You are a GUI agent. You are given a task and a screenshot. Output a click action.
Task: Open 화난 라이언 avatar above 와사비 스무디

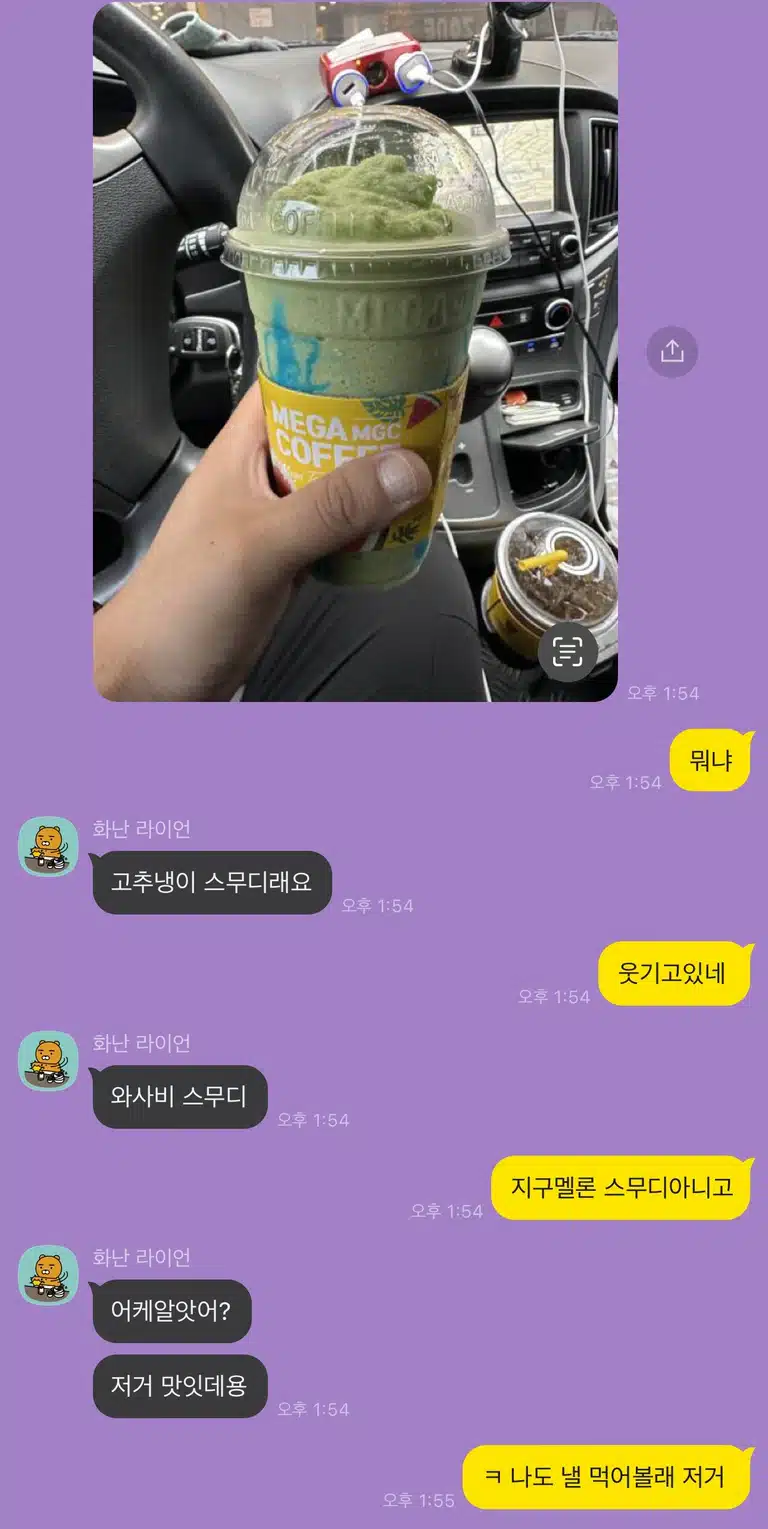(48, 1060)
